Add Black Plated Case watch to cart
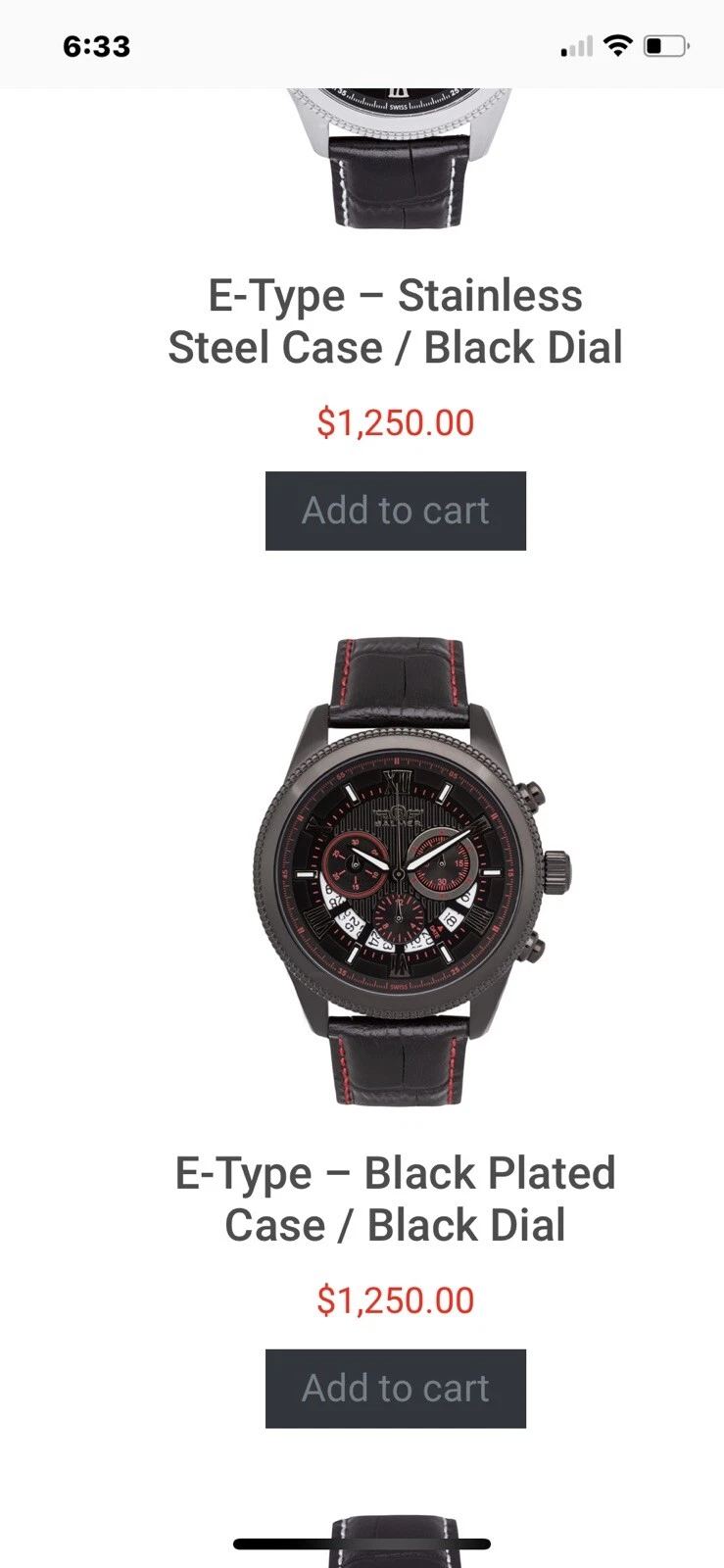Screen dimensions: 724x1568 (x=395, y=1388)
